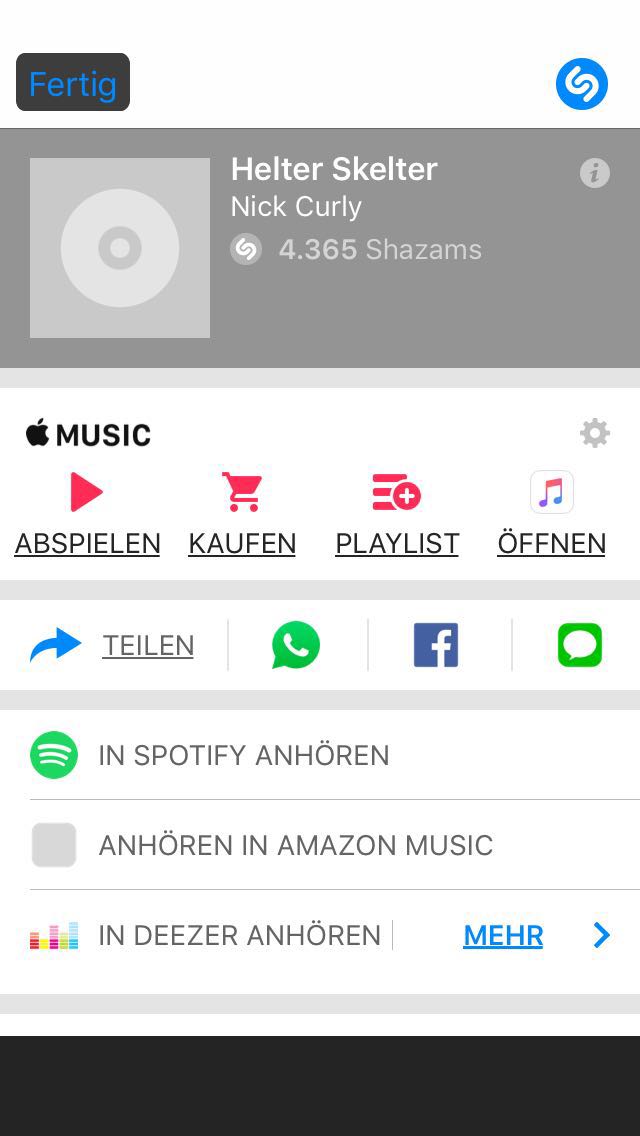Open track info for Helter Skelter
This screenshot has width=640, height=1136.
click(595, 173)
